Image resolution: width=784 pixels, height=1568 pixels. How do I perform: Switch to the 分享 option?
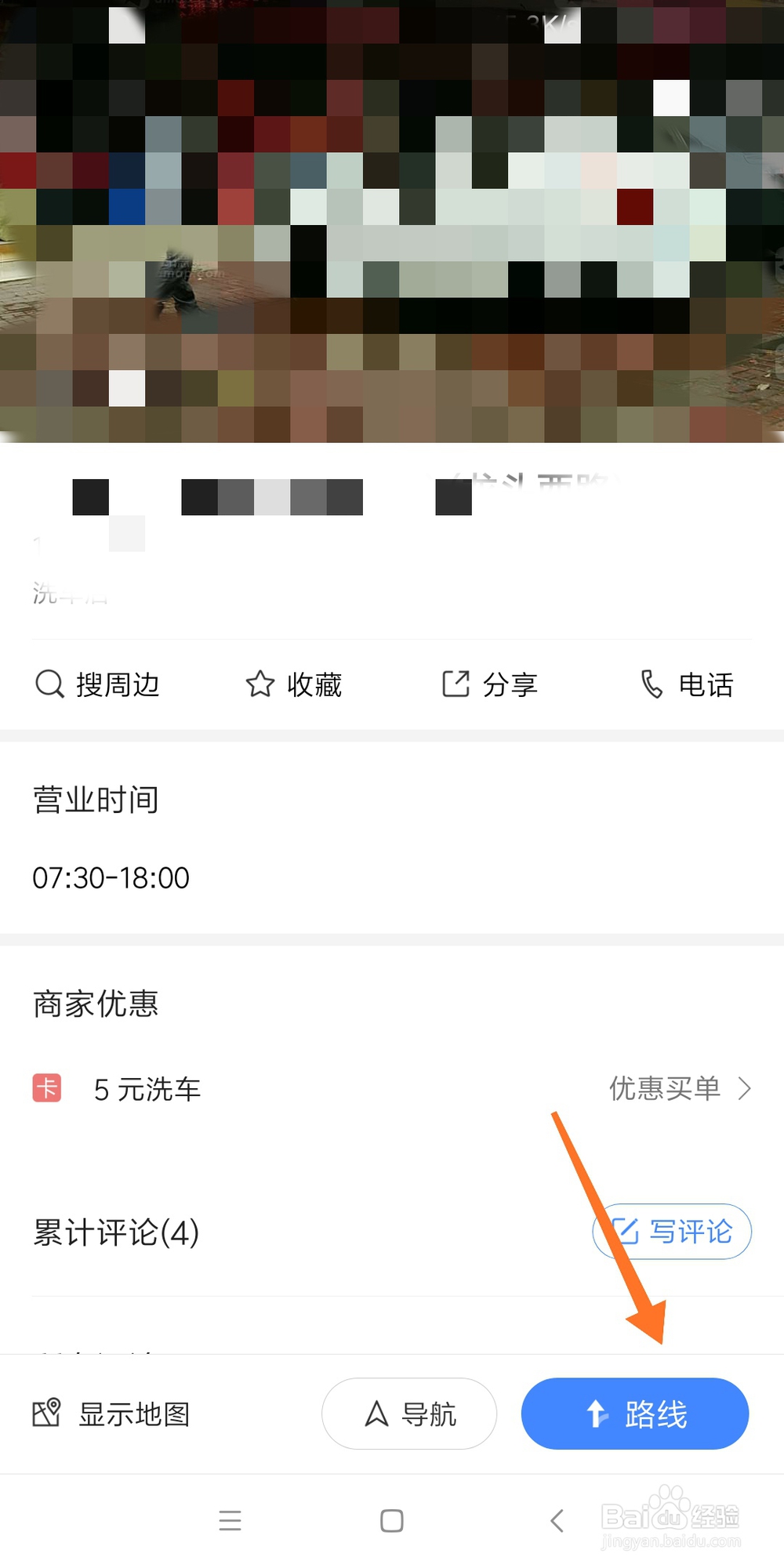coord(491,684)
